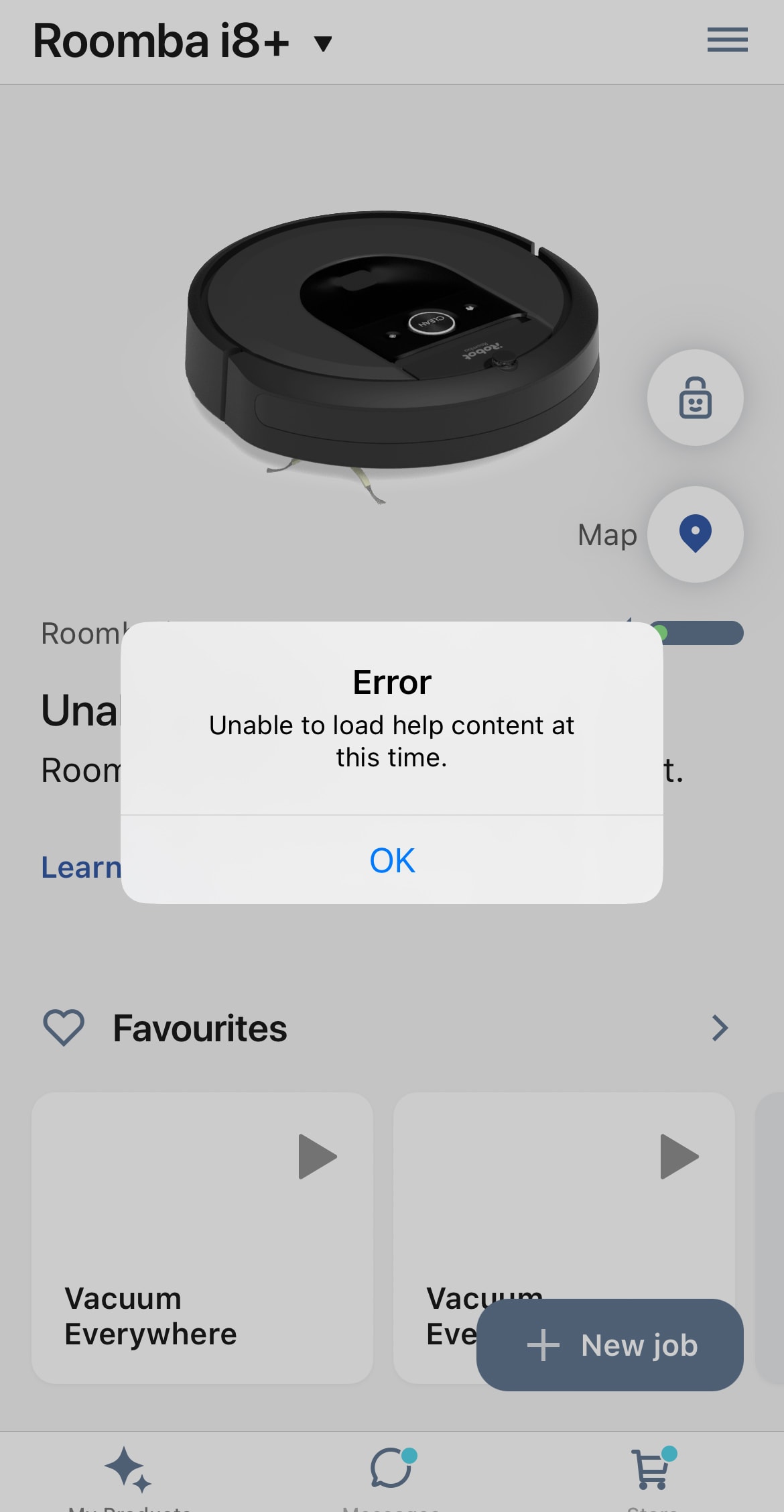Tap the child lock icon button

(695, 398)
